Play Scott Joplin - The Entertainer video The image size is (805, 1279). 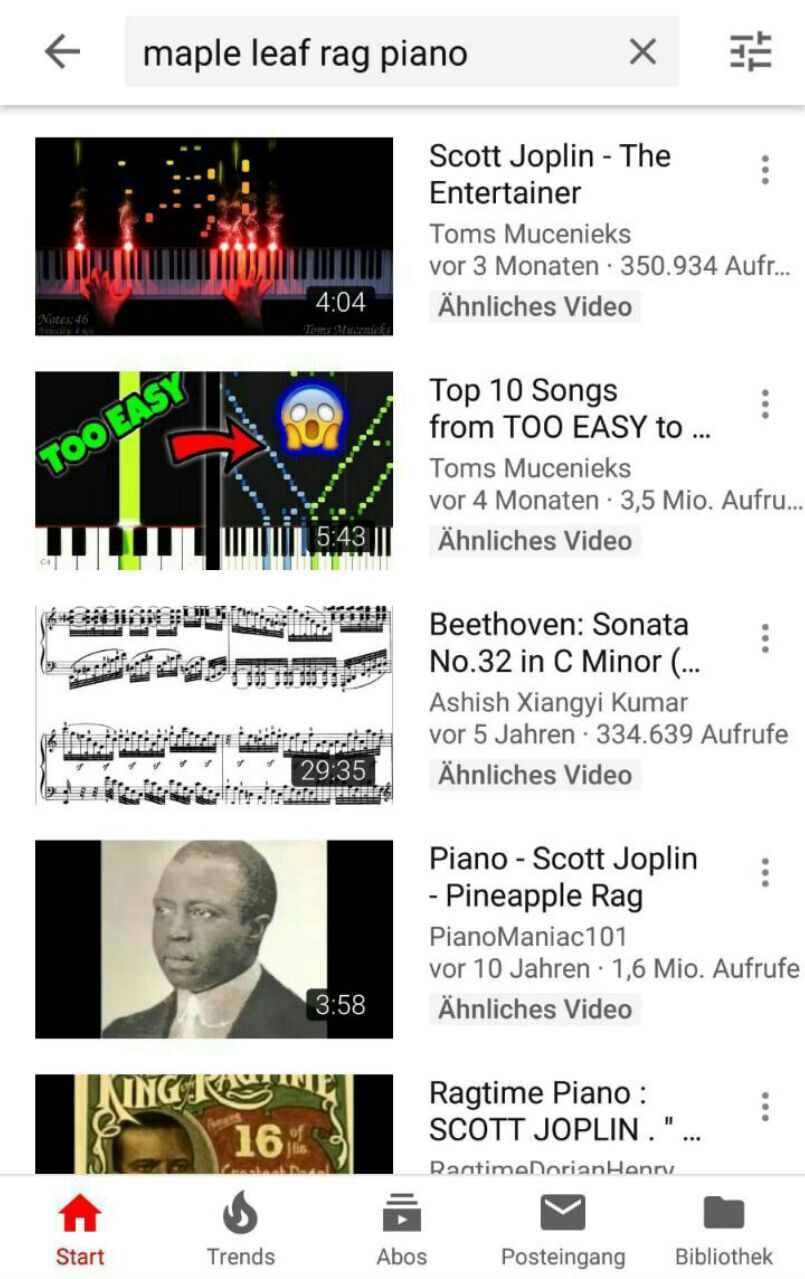(x=214, y=236)
